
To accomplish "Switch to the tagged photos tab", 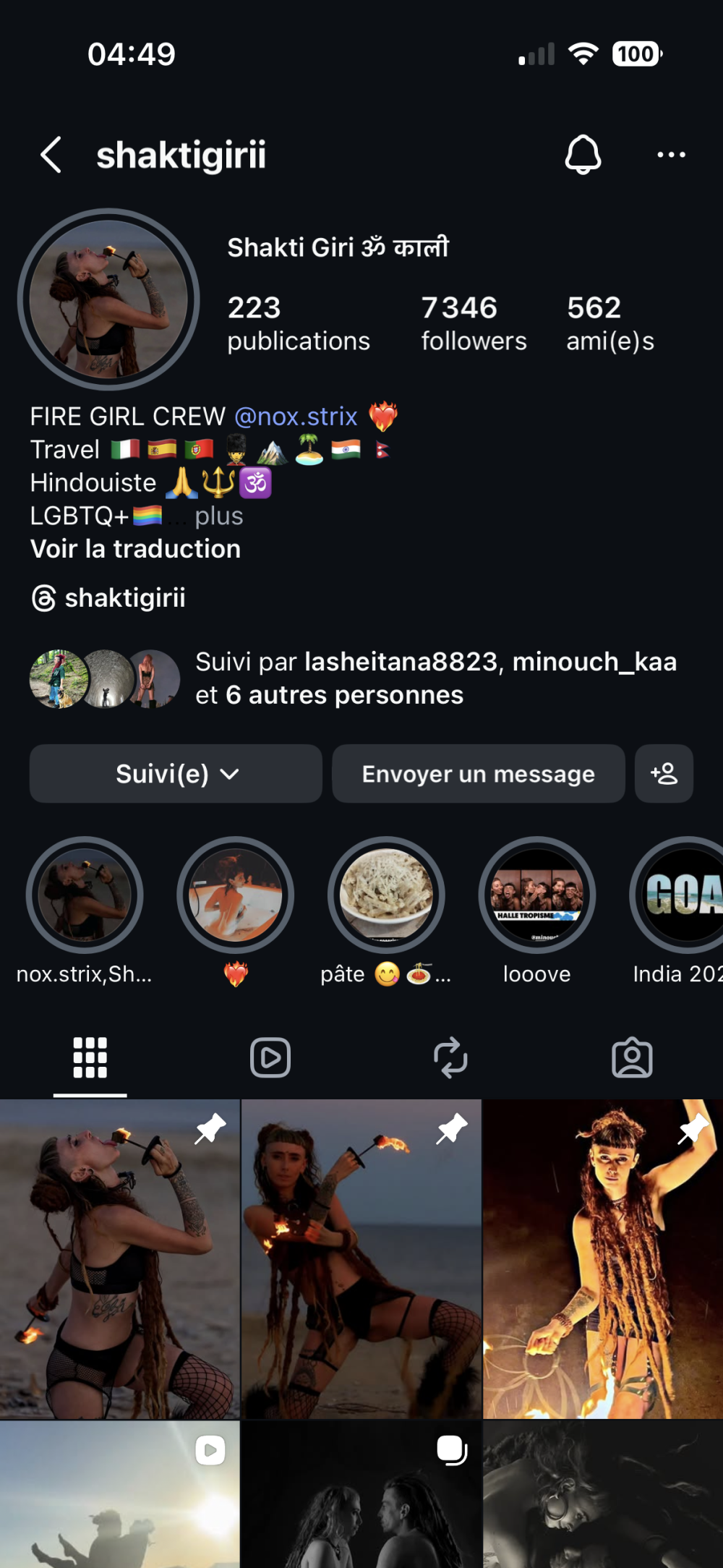I will pyautogui.click(x=632, y=1058).
